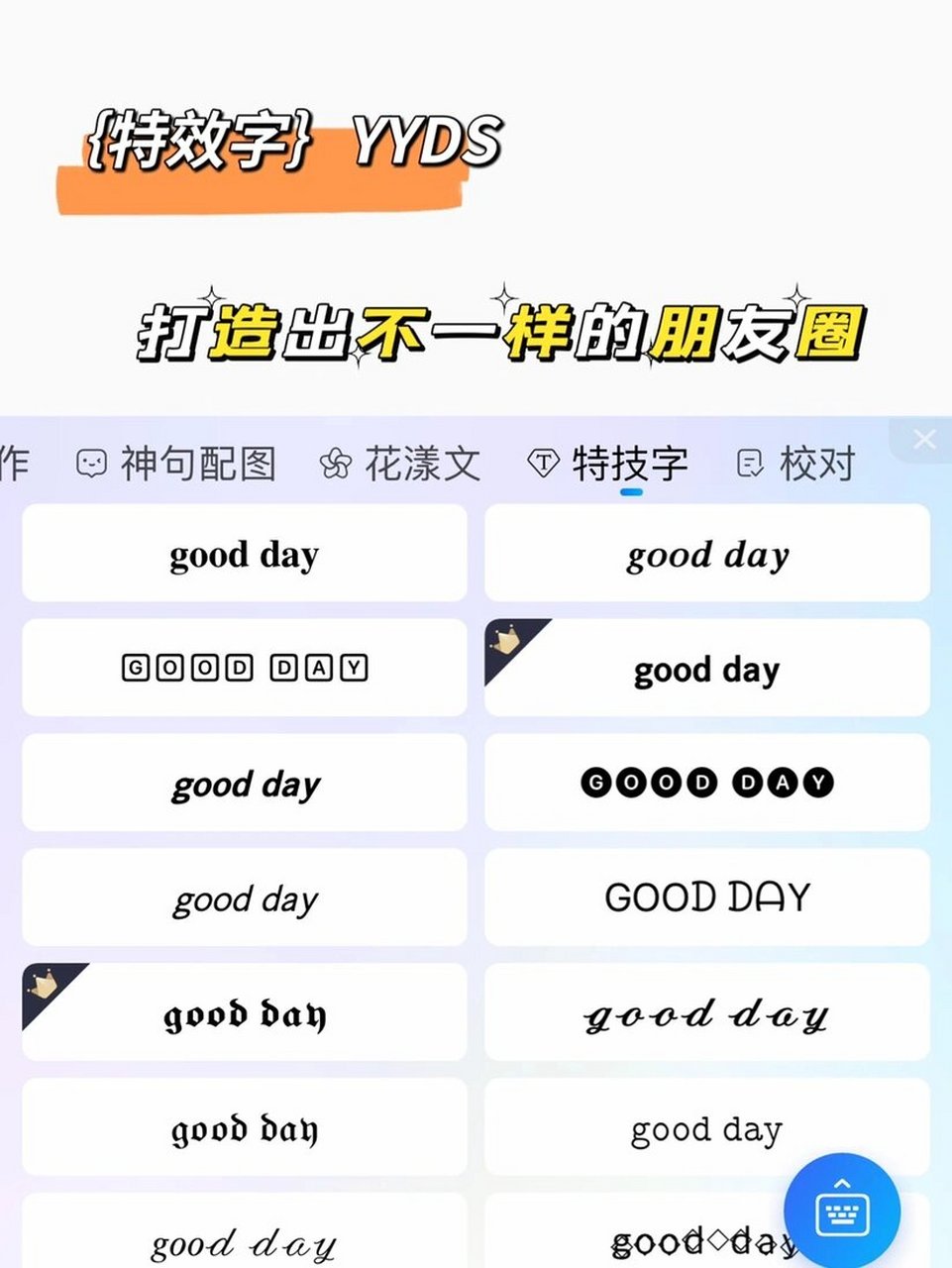The height and width of the screenshot is (1268, 952).
Task: Tap the blue keyboard button to collapse panel
Action: 840,1211
